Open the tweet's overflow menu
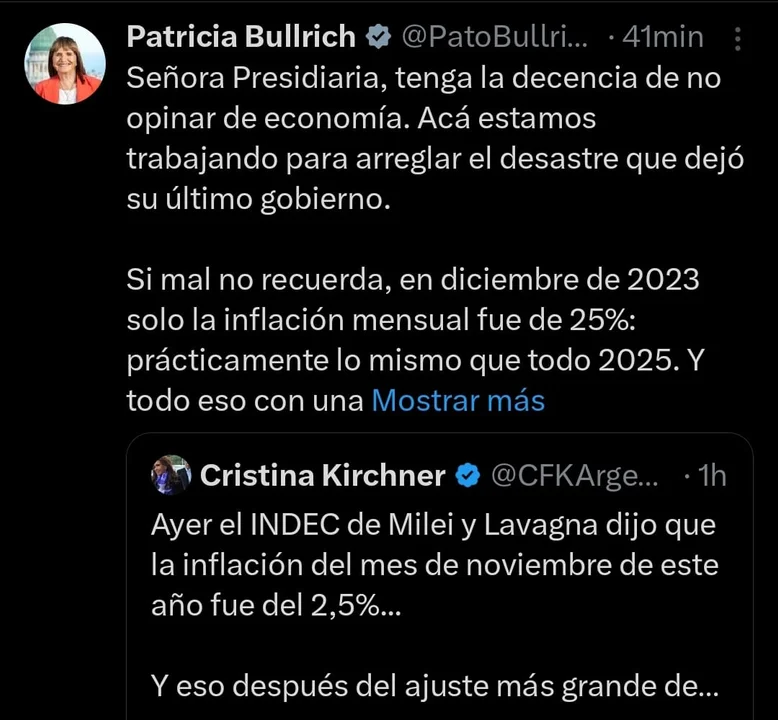Viewport: 778px width, 720px height. coord(738,38)
